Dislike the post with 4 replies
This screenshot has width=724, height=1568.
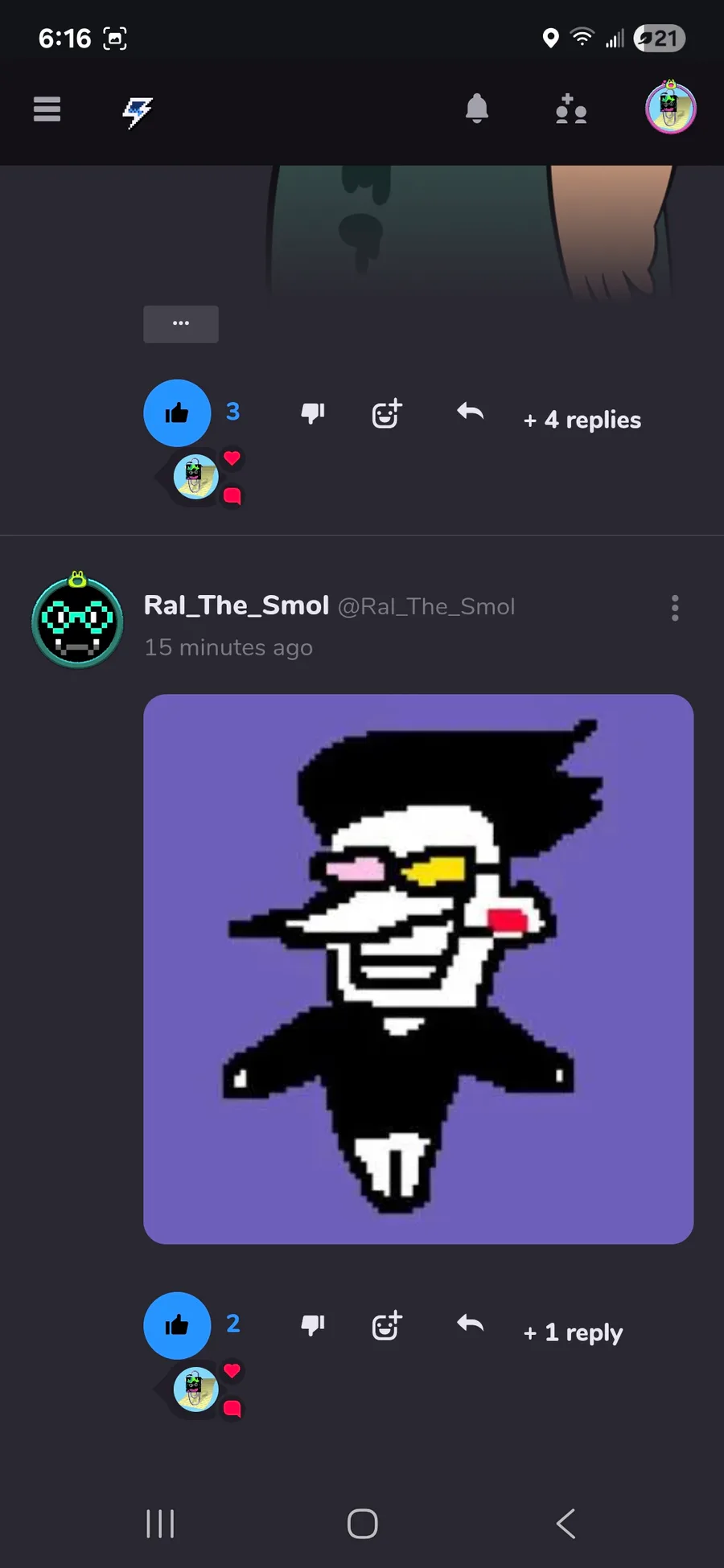(x=312, y=413)
